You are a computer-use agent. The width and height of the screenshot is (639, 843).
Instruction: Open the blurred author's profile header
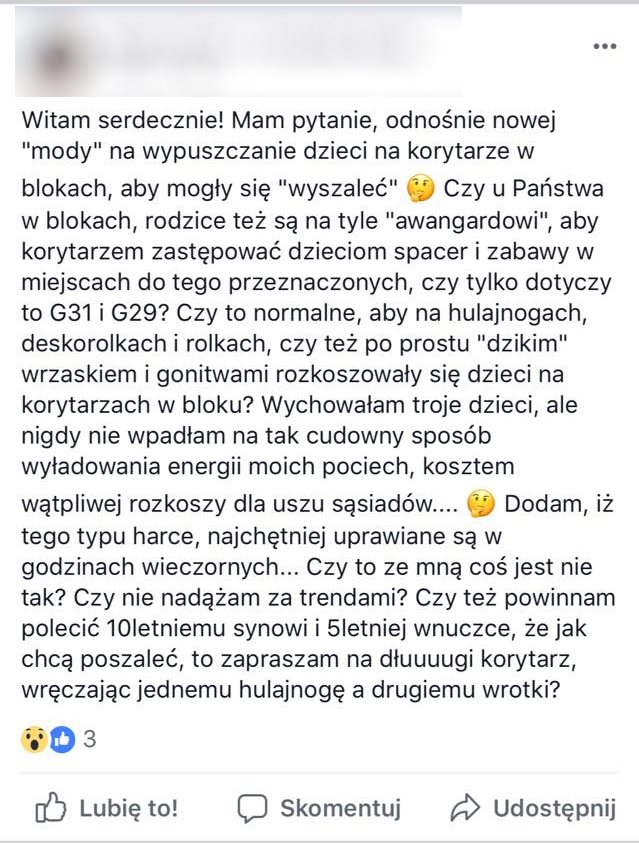click(238, 50)
